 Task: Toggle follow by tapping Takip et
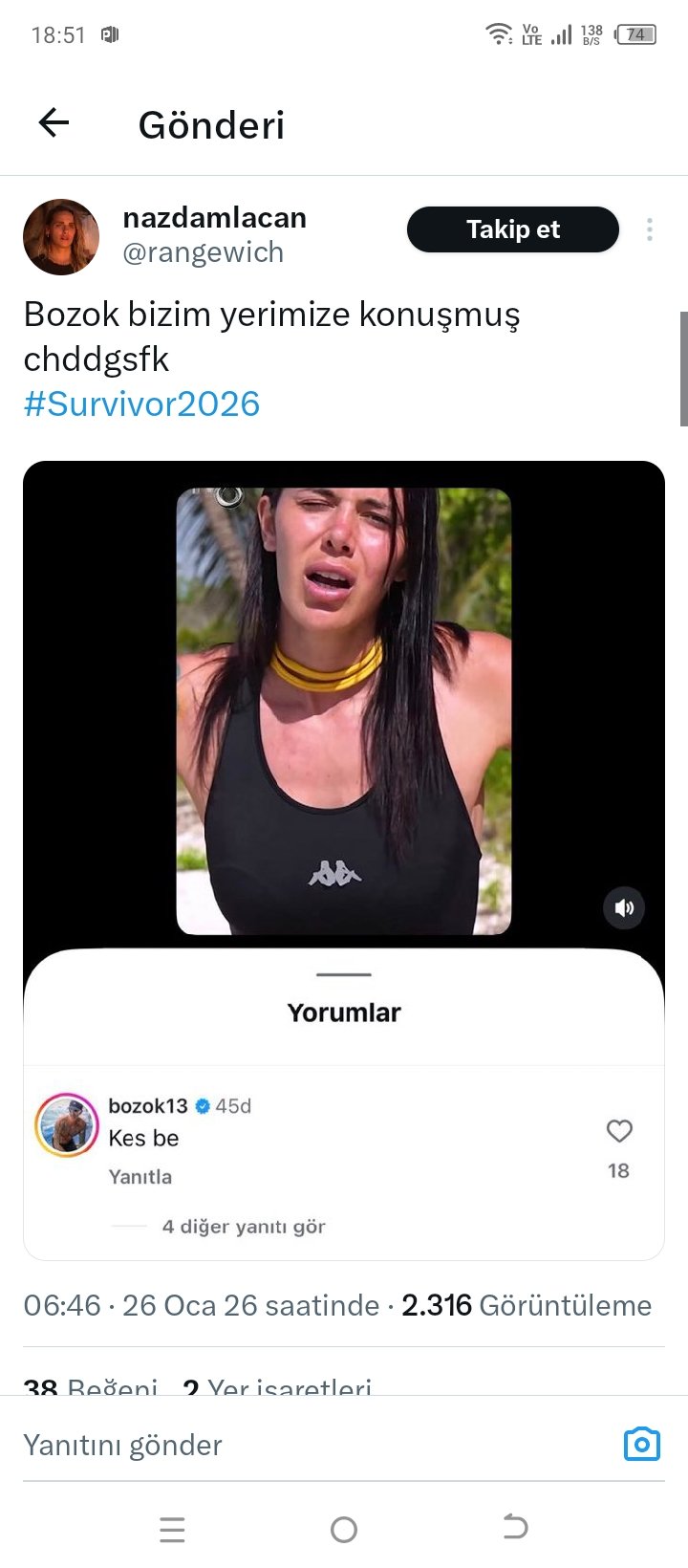513,229
